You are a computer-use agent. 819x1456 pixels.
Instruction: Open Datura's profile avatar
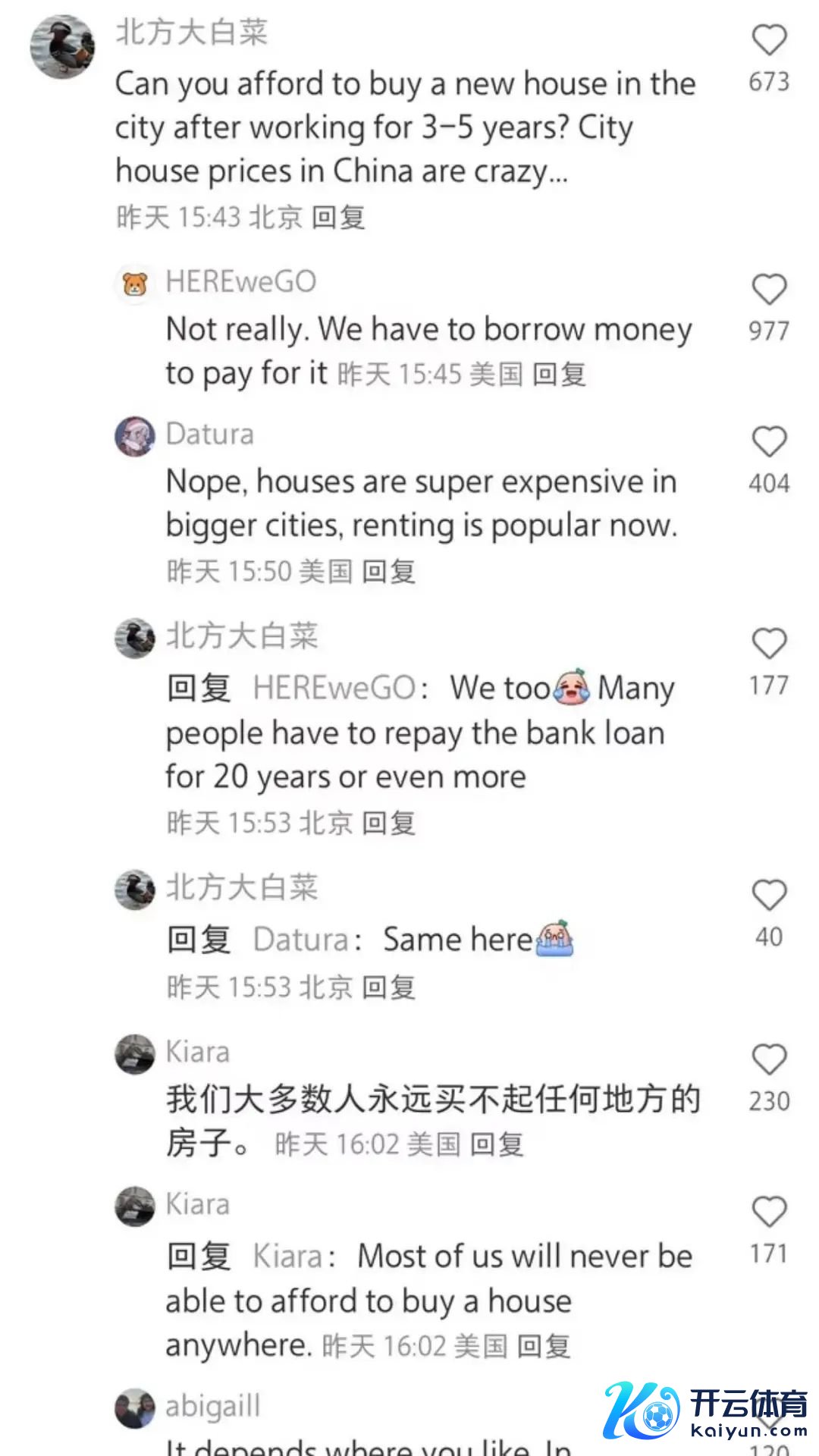point(135,436)
